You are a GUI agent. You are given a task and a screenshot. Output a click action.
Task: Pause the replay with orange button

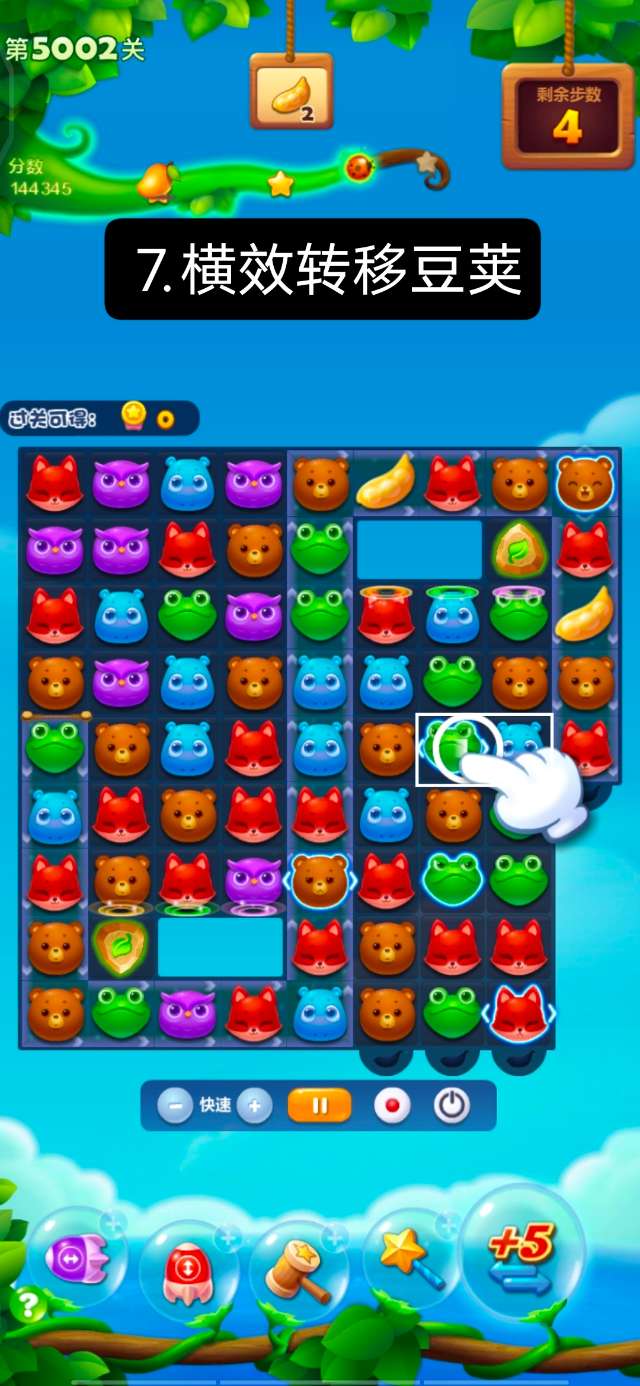click(x=320, y=1106)
